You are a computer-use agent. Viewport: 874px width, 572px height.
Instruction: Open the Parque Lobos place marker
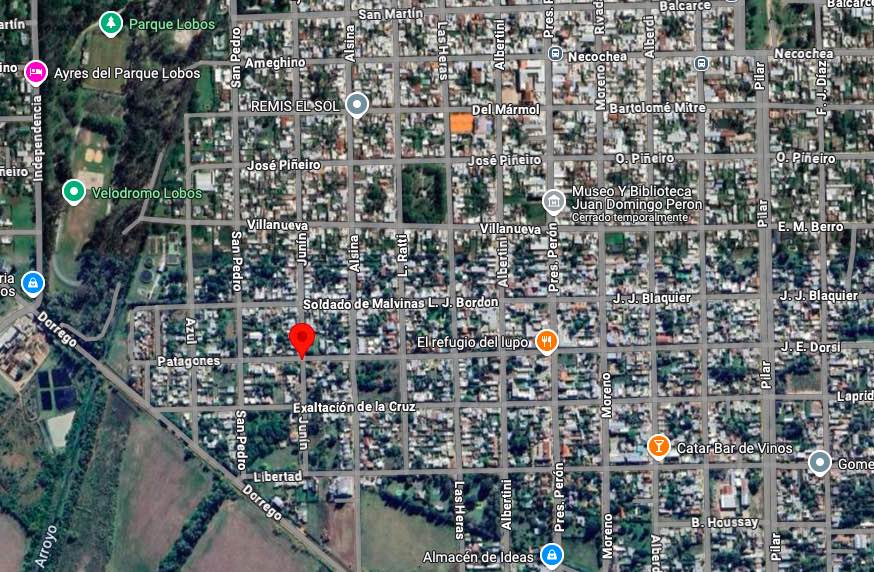click(112, 21)
